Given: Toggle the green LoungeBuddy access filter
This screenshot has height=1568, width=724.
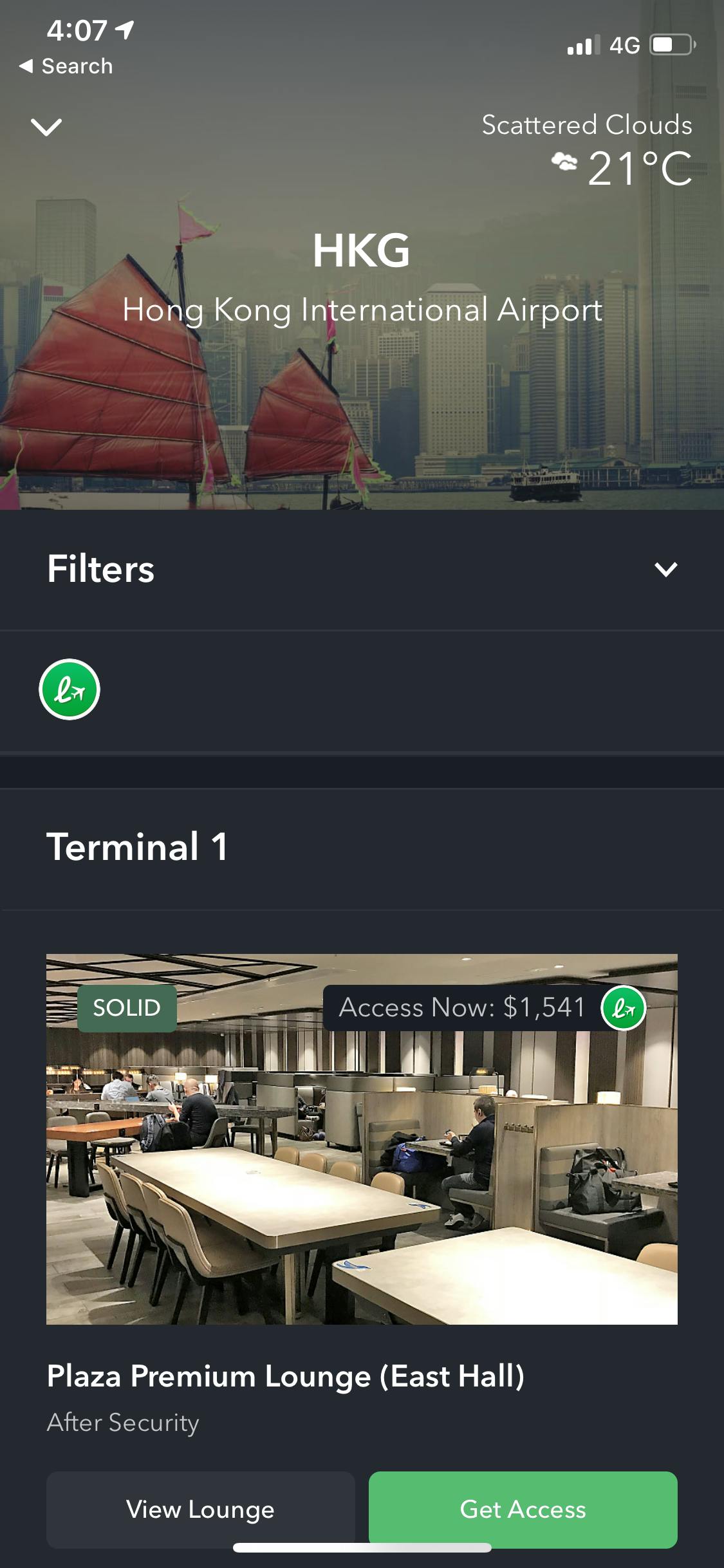Looking at the screenshot, I should pyautogui.click(x=70, y=689).
